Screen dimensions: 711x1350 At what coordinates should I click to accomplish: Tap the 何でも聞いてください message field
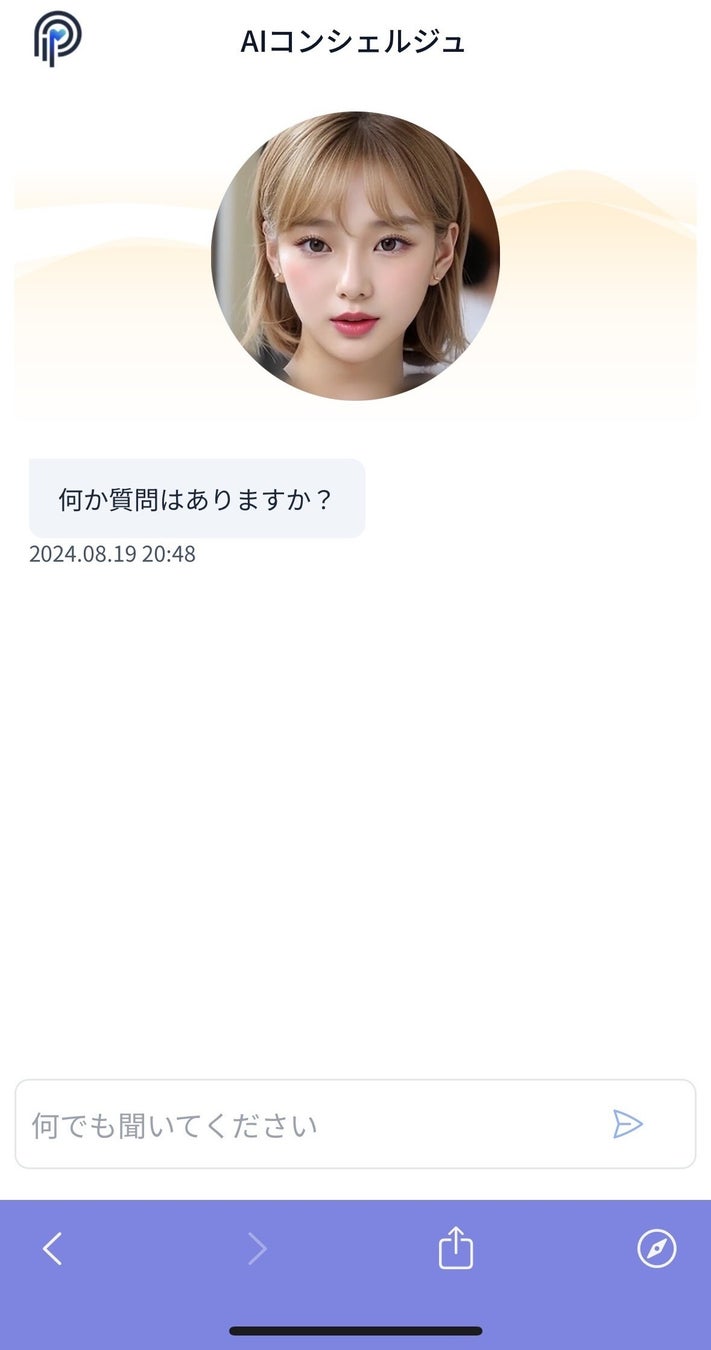[x=300, y=1125]
